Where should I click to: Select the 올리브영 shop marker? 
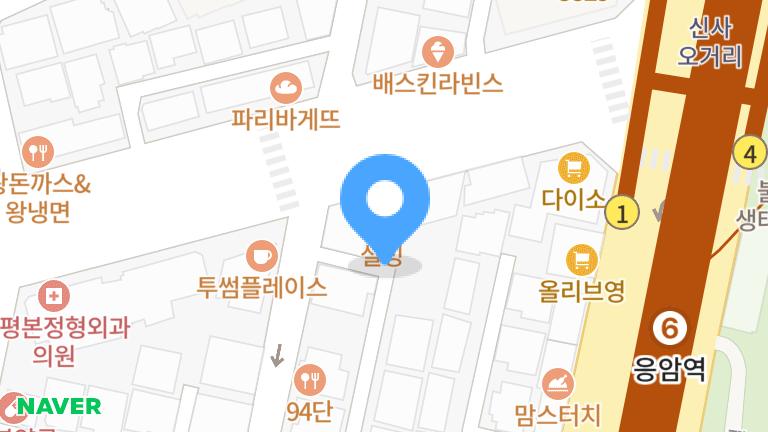point(581,260)
